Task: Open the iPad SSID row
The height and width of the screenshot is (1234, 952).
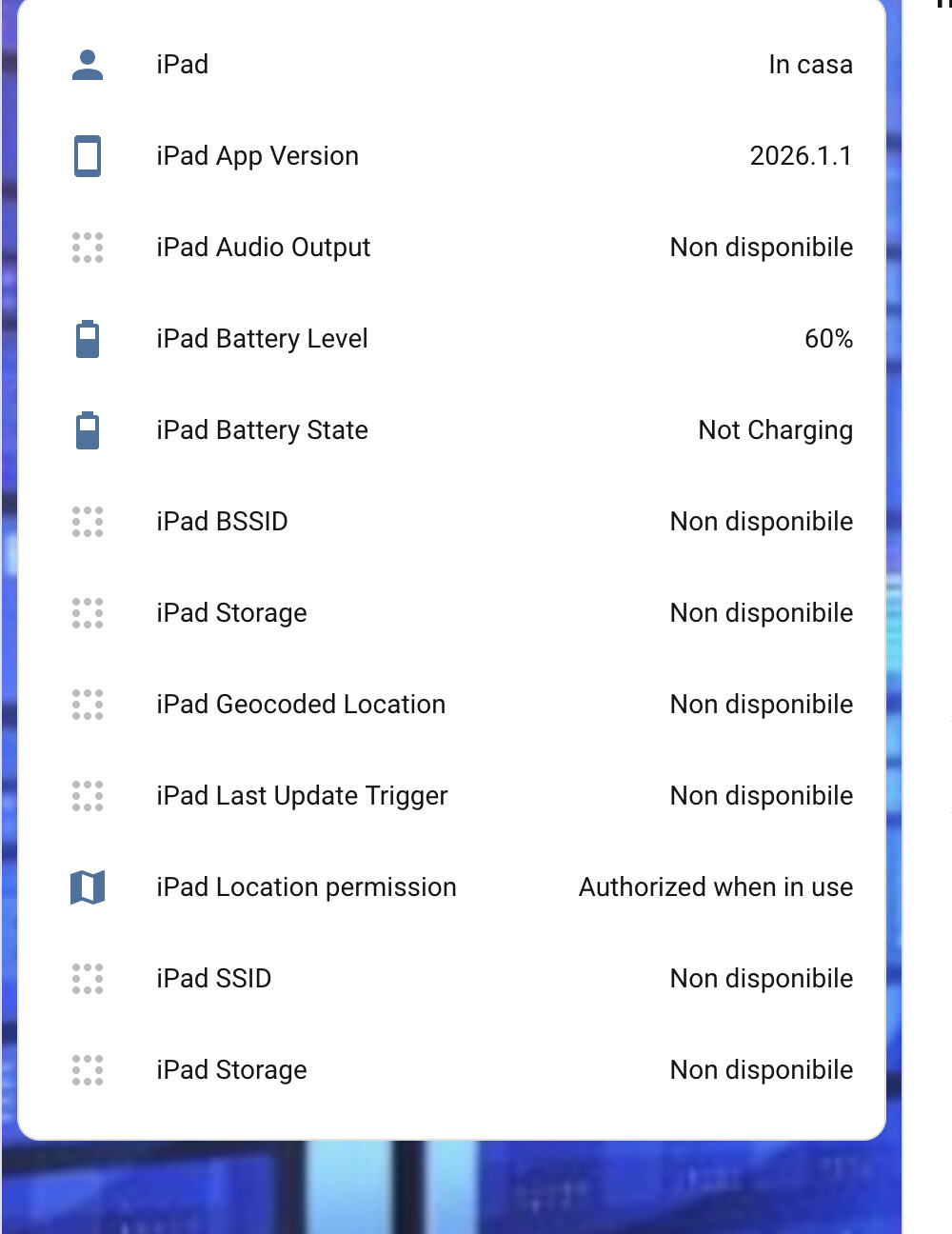Action: point(213,979)
